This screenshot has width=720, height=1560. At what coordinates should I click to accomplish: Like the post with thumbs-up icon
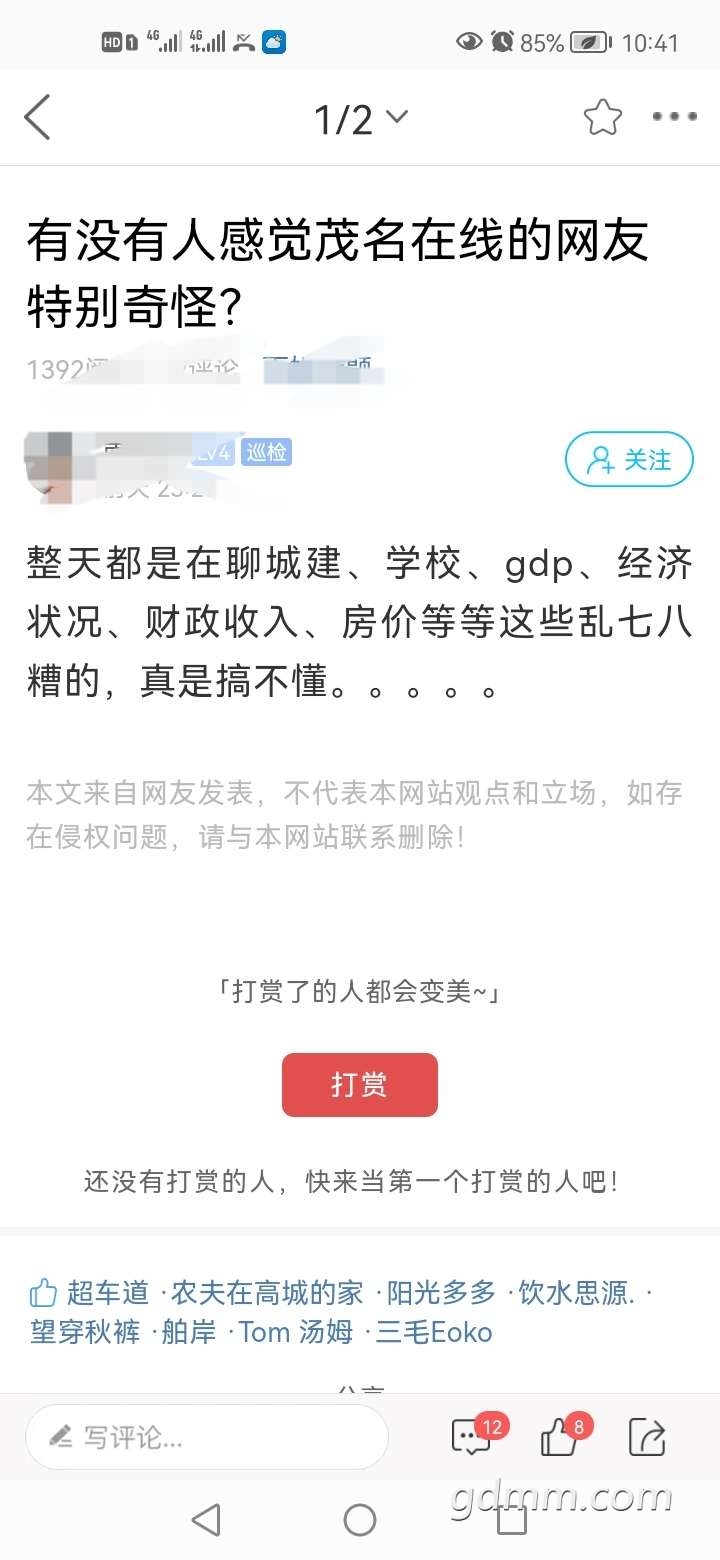[560, 1438]
